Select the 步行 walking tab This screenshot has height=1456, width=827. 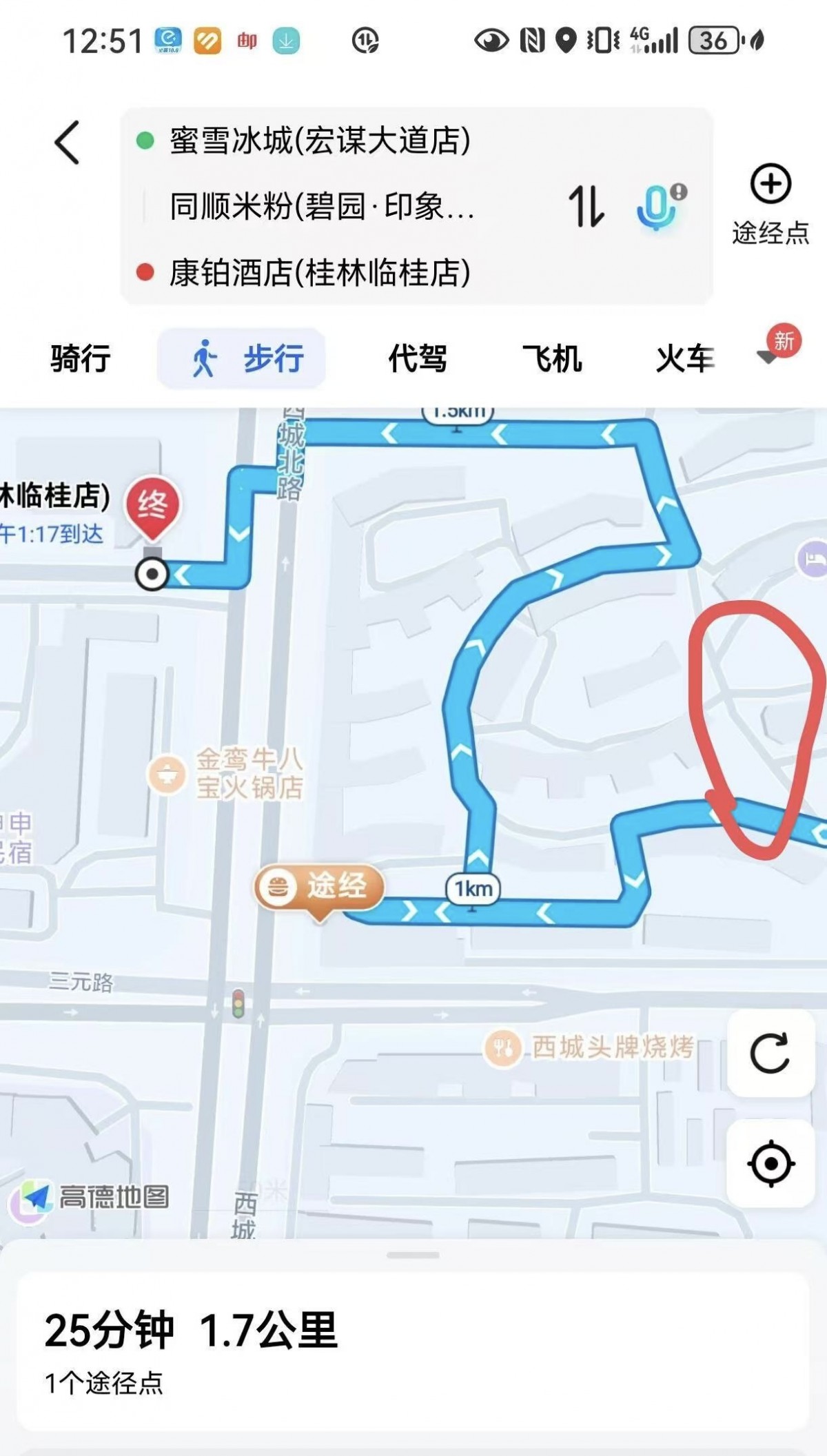243,359
